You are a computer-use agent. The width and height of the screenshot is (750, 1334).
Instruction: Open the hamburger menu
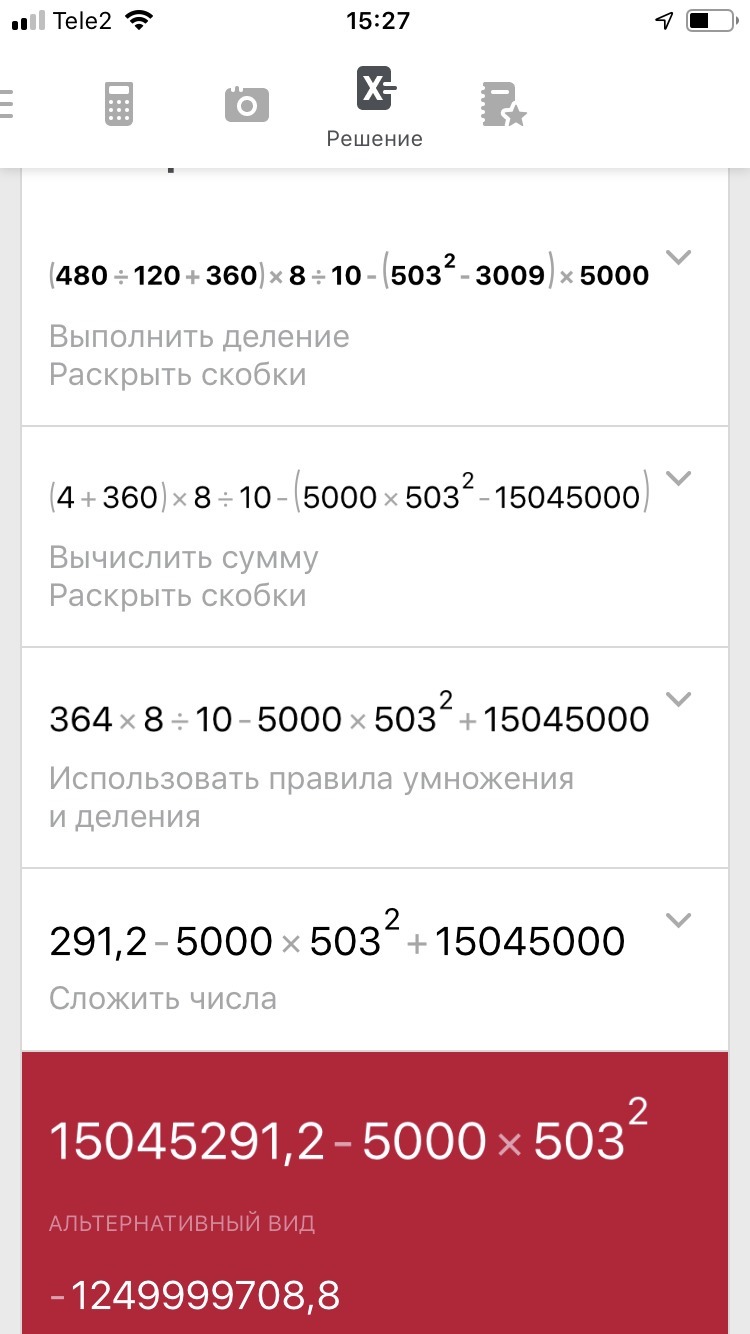click(x=8, y=103)
